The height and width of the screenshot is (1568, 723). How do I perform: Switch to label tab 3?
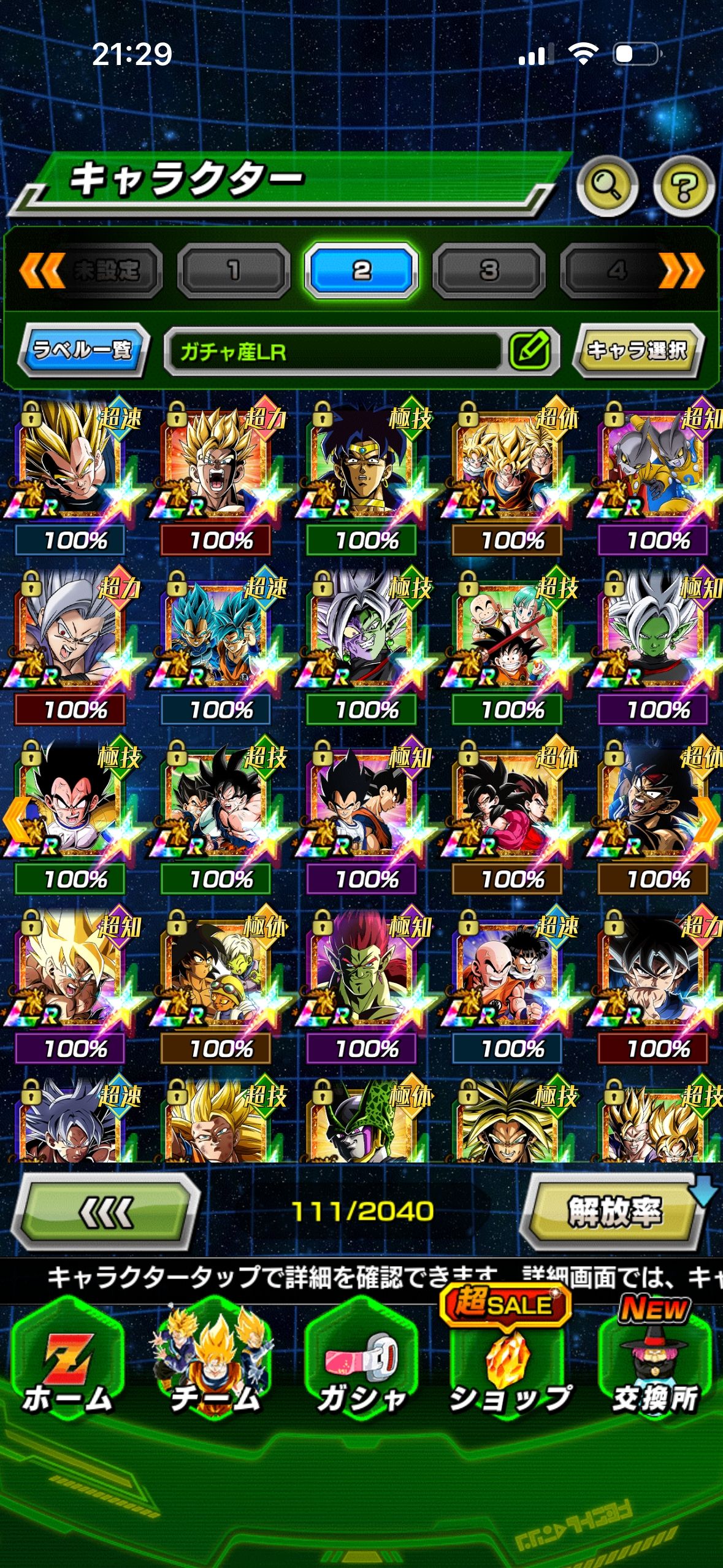pos(489,270)
